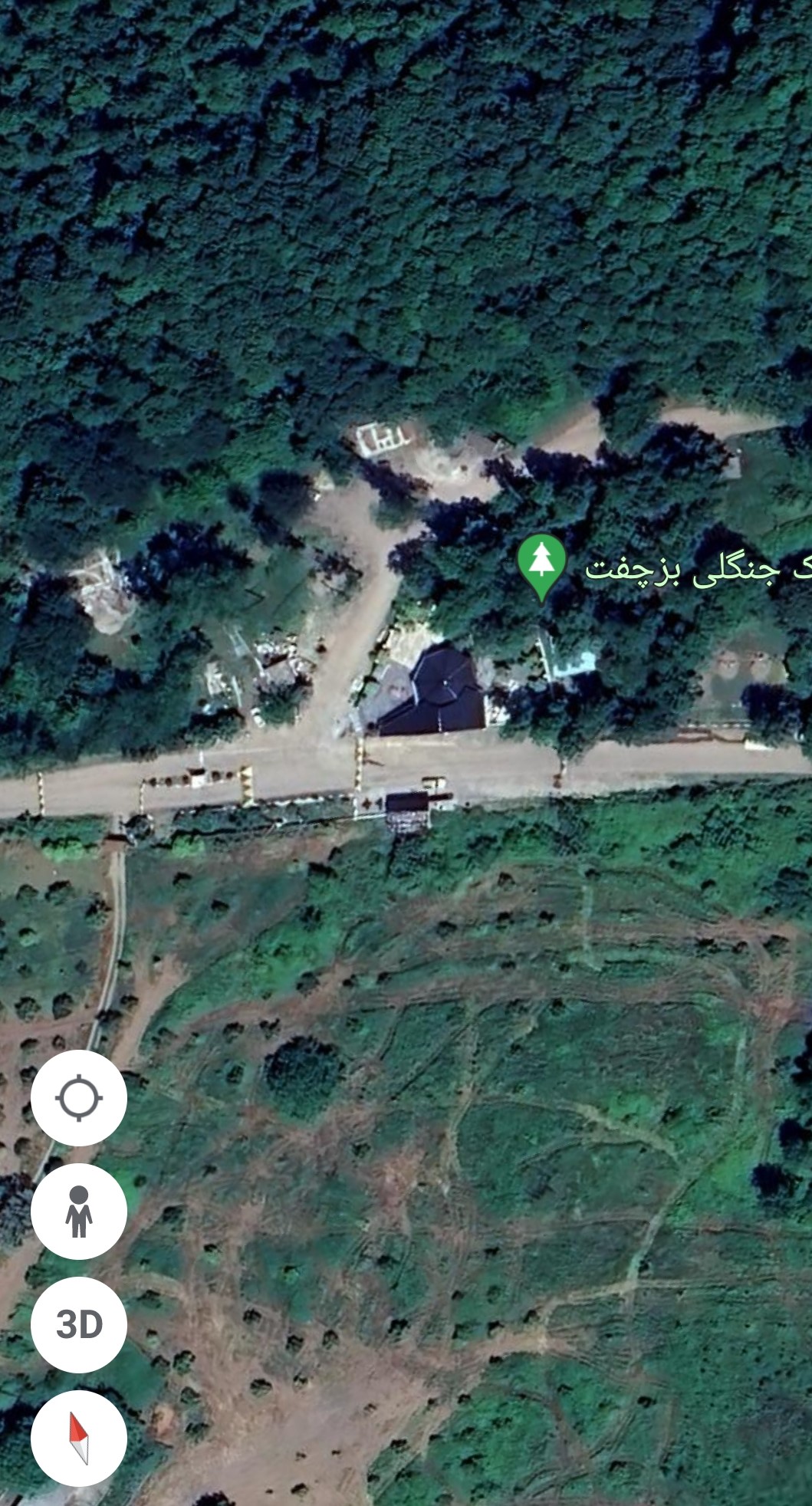Center map on my current location
This screenshot has width=812, height=1506.
click(x=79, y=1098)
